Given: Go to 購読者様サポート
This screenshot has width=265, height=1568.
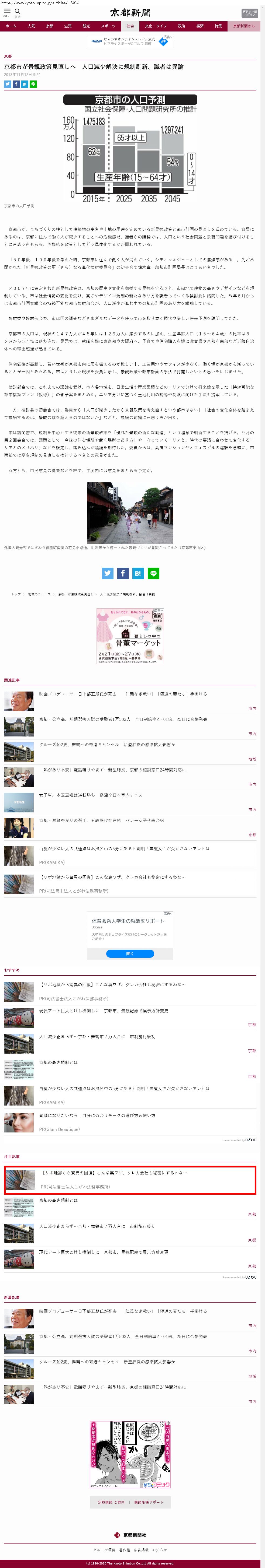Looking at the screenshot, I should click(x=149, y=1502).
